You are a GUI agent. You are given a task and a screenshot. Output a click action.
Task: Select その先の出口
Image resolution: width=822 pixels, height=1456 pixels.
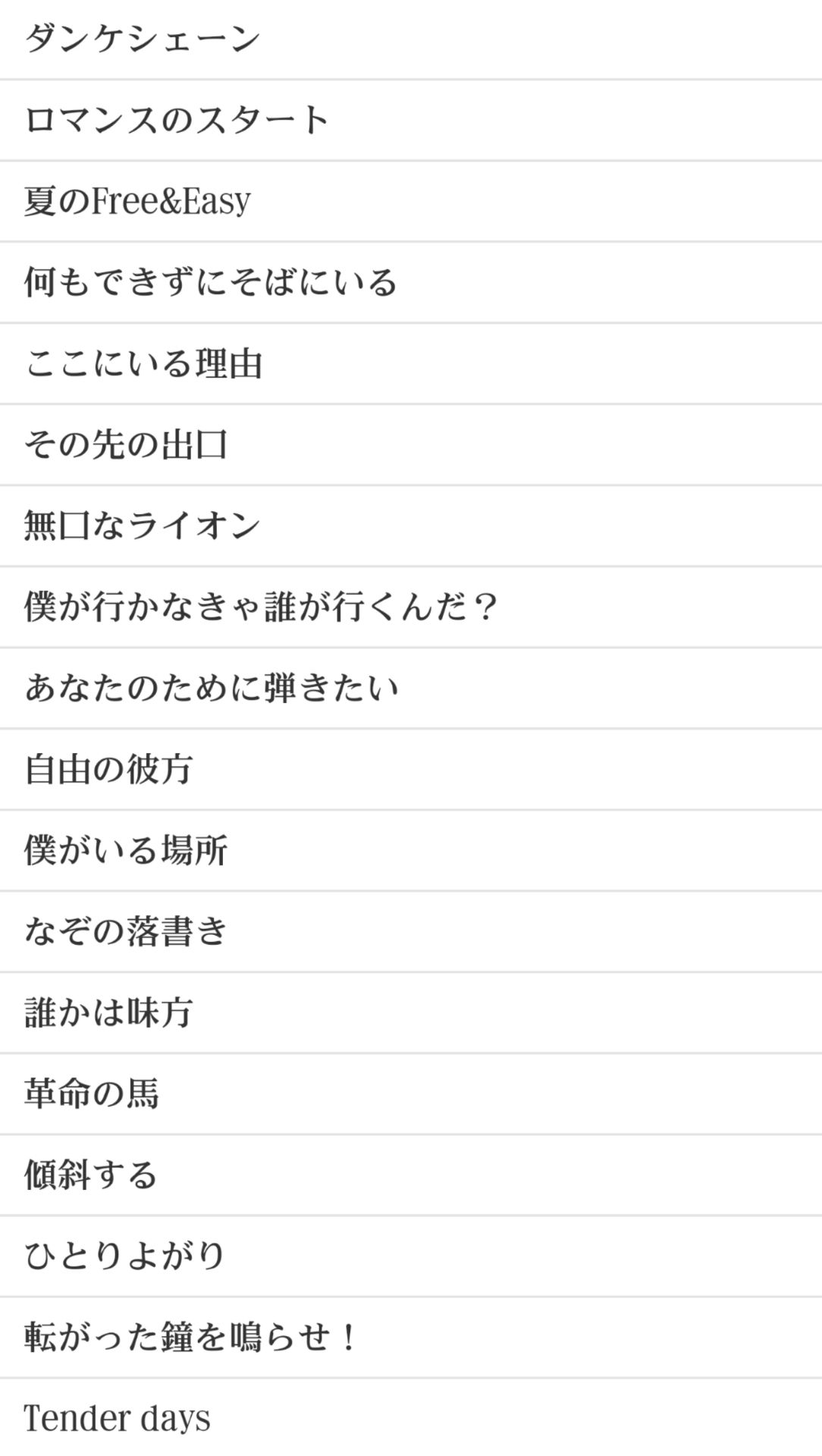tap(126, 444)
